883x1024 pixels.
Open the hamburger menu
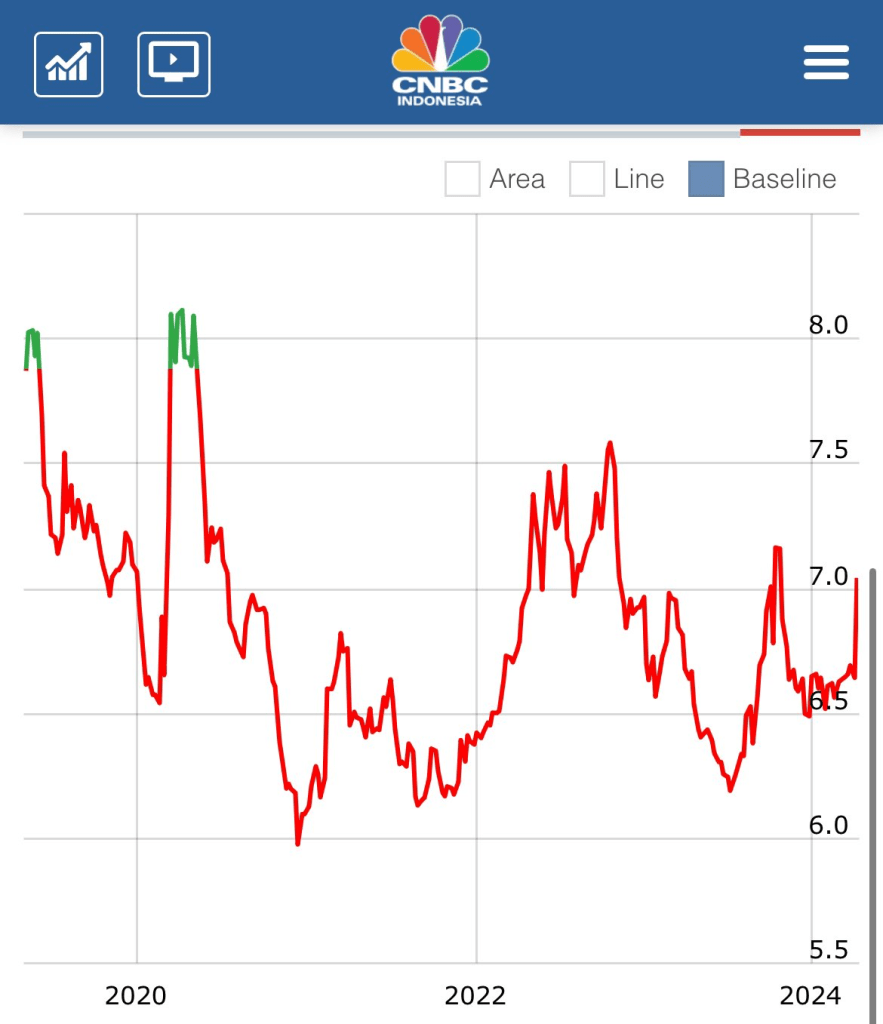click(x=826, y=64)
